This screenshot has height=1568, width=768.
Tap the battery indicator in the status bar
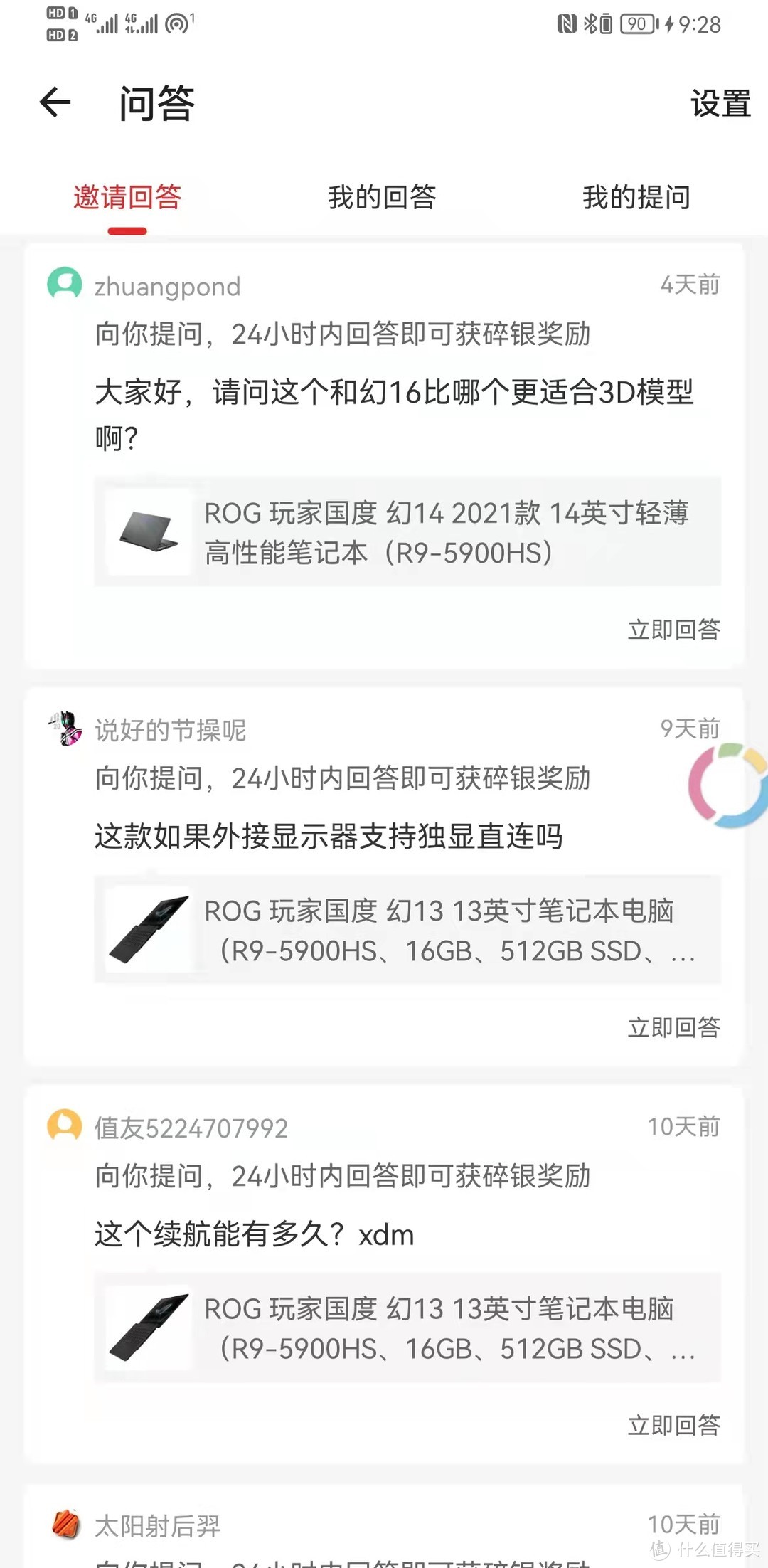[638, 25]
